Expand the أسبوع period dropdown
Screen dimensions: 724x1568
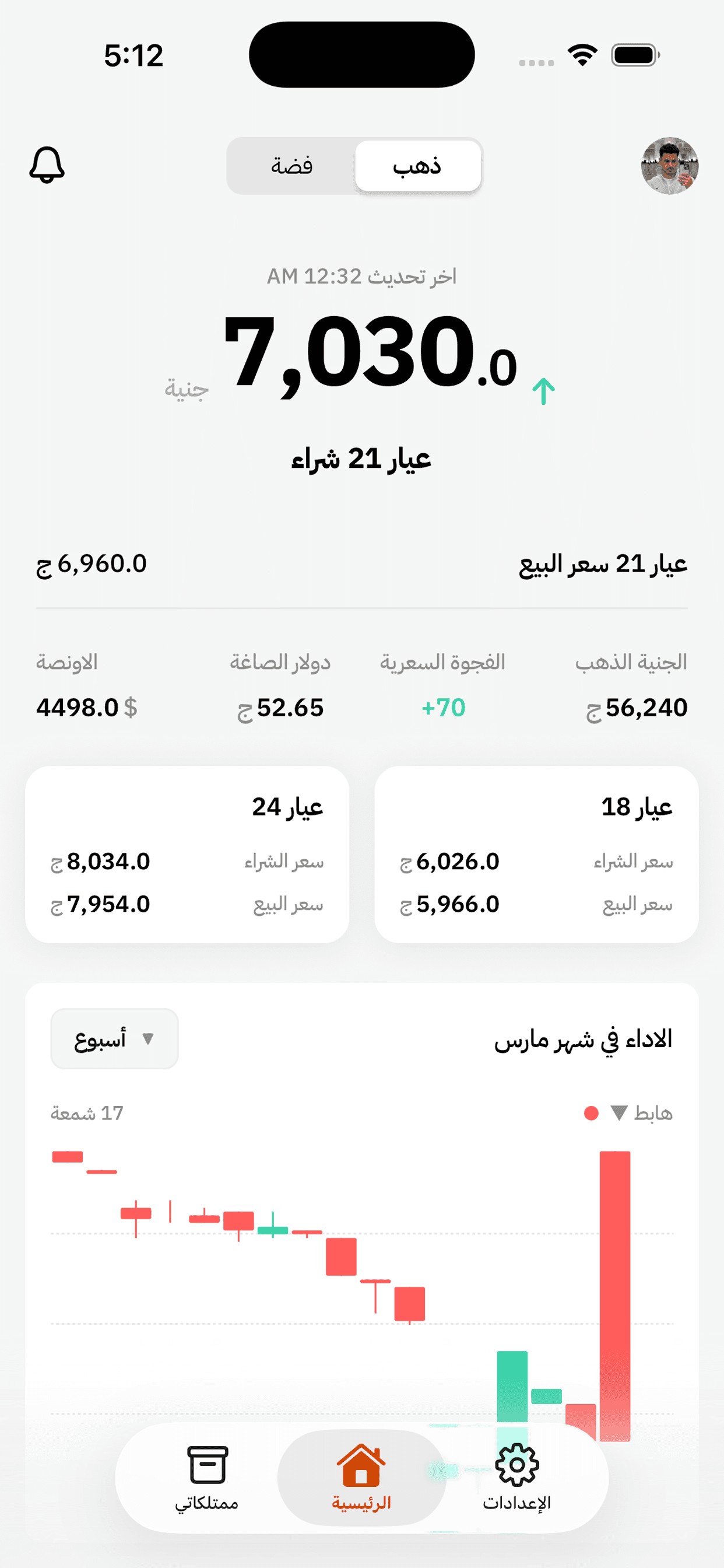coord(114,1038)
